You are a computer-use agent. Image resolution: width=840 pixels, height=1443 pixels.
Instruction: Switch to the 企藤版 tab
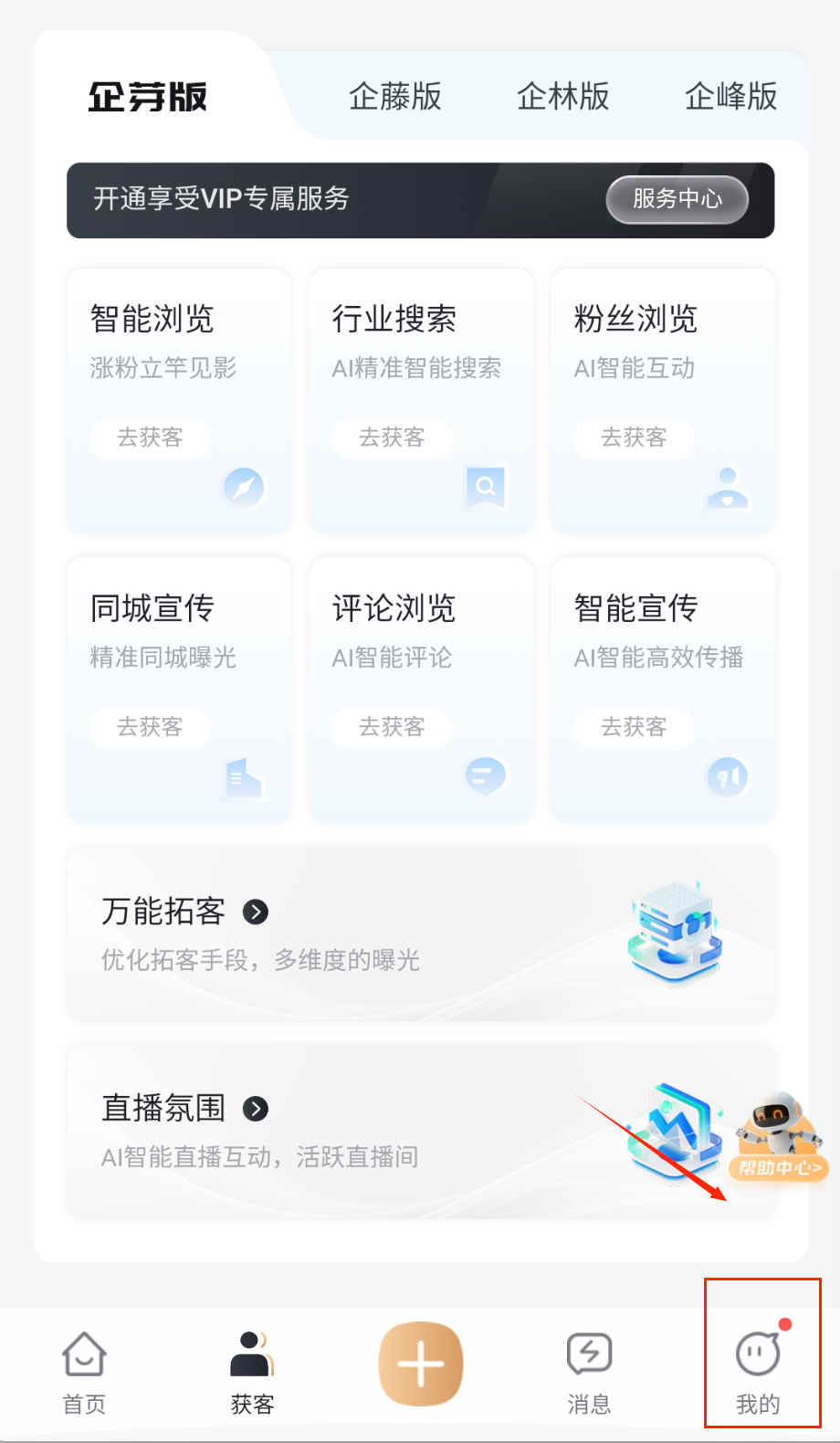[394, 96]
